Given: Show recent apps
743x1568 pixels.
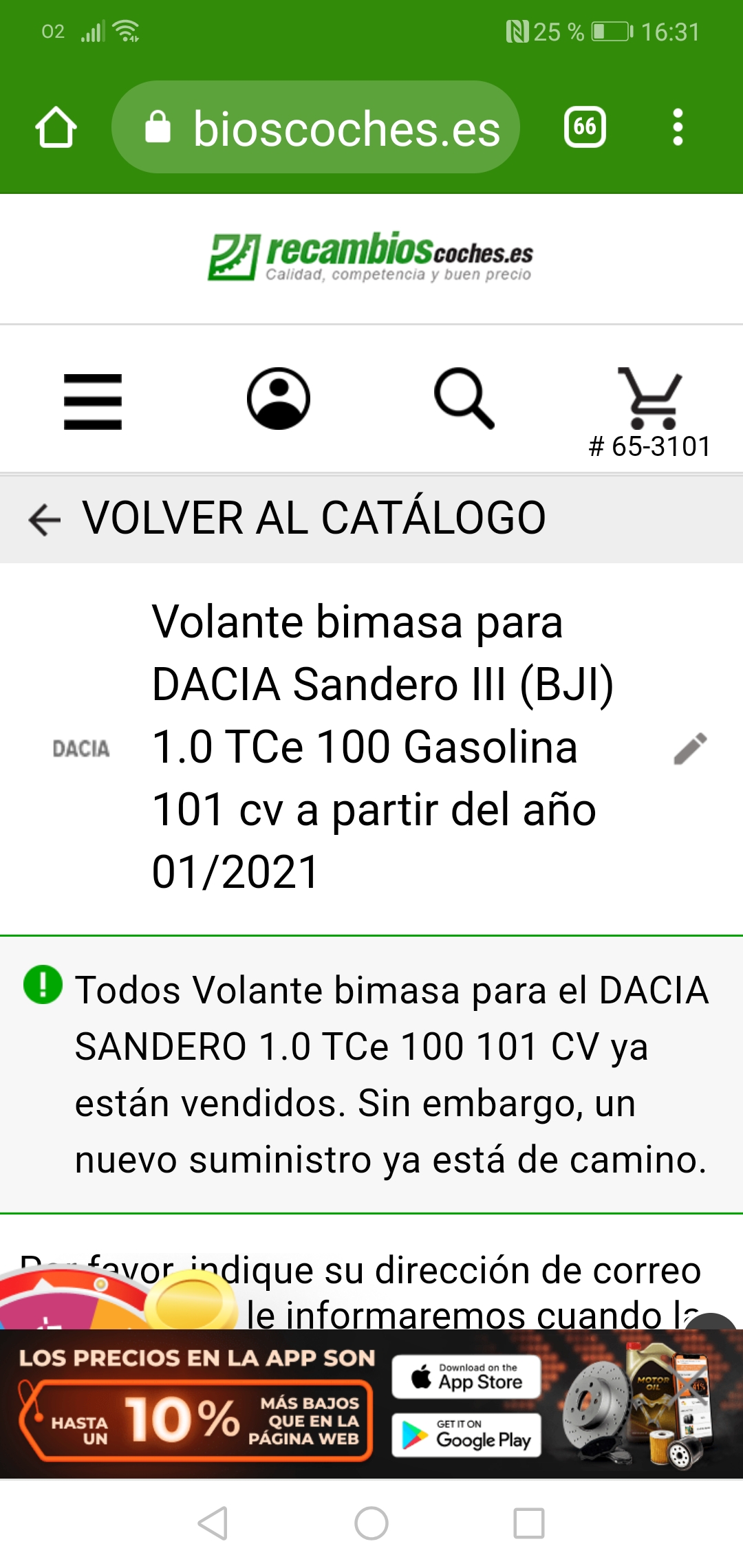Looking at the screenshot, I should [x=529, y=1523].
